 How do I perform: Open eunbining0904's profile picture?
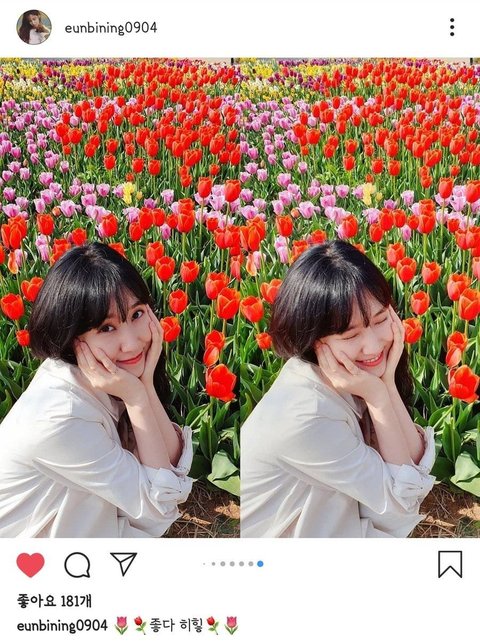point(34,27)
